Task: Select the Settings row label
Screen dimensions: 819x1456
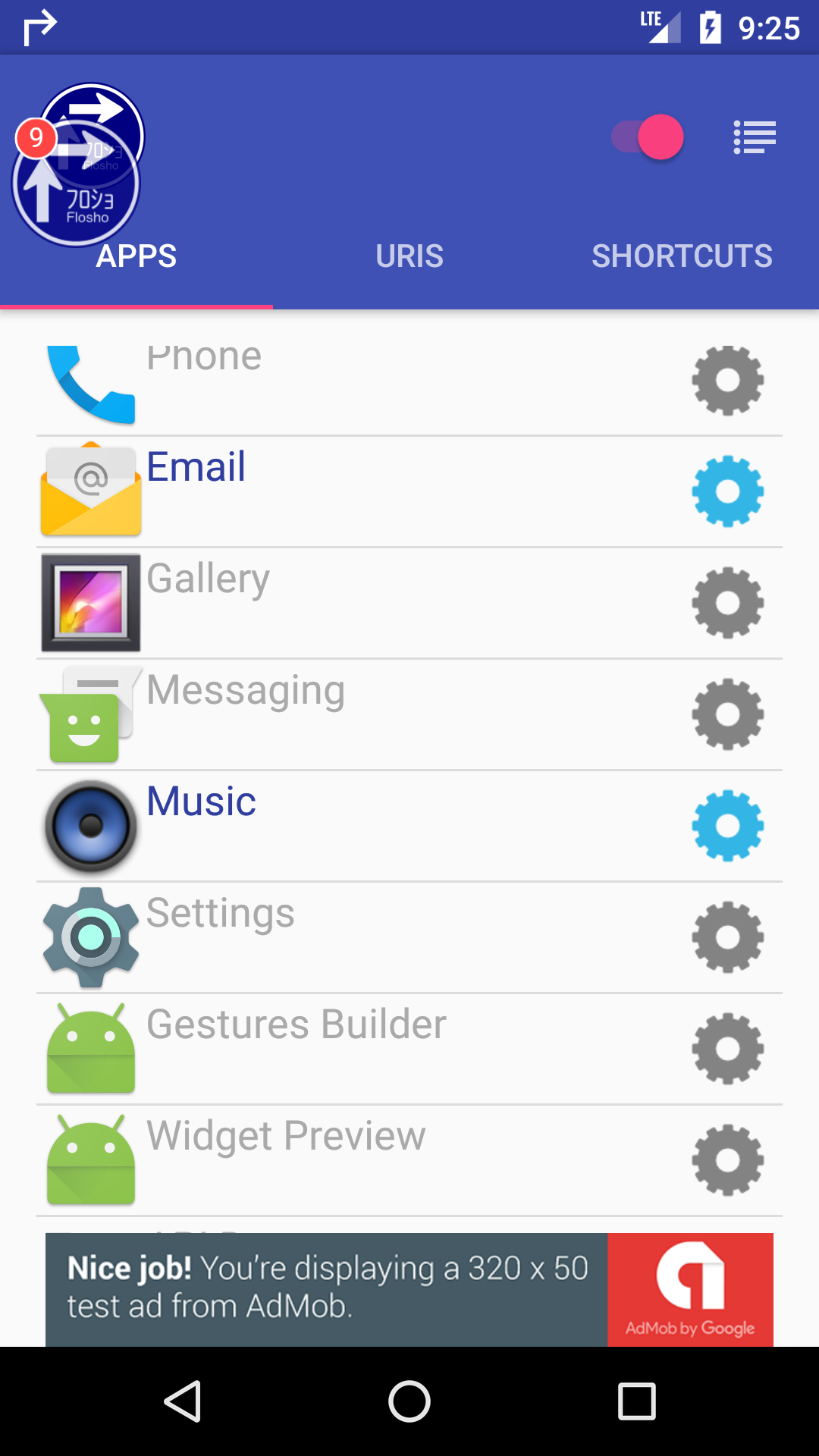Action: tap(220, 914)
